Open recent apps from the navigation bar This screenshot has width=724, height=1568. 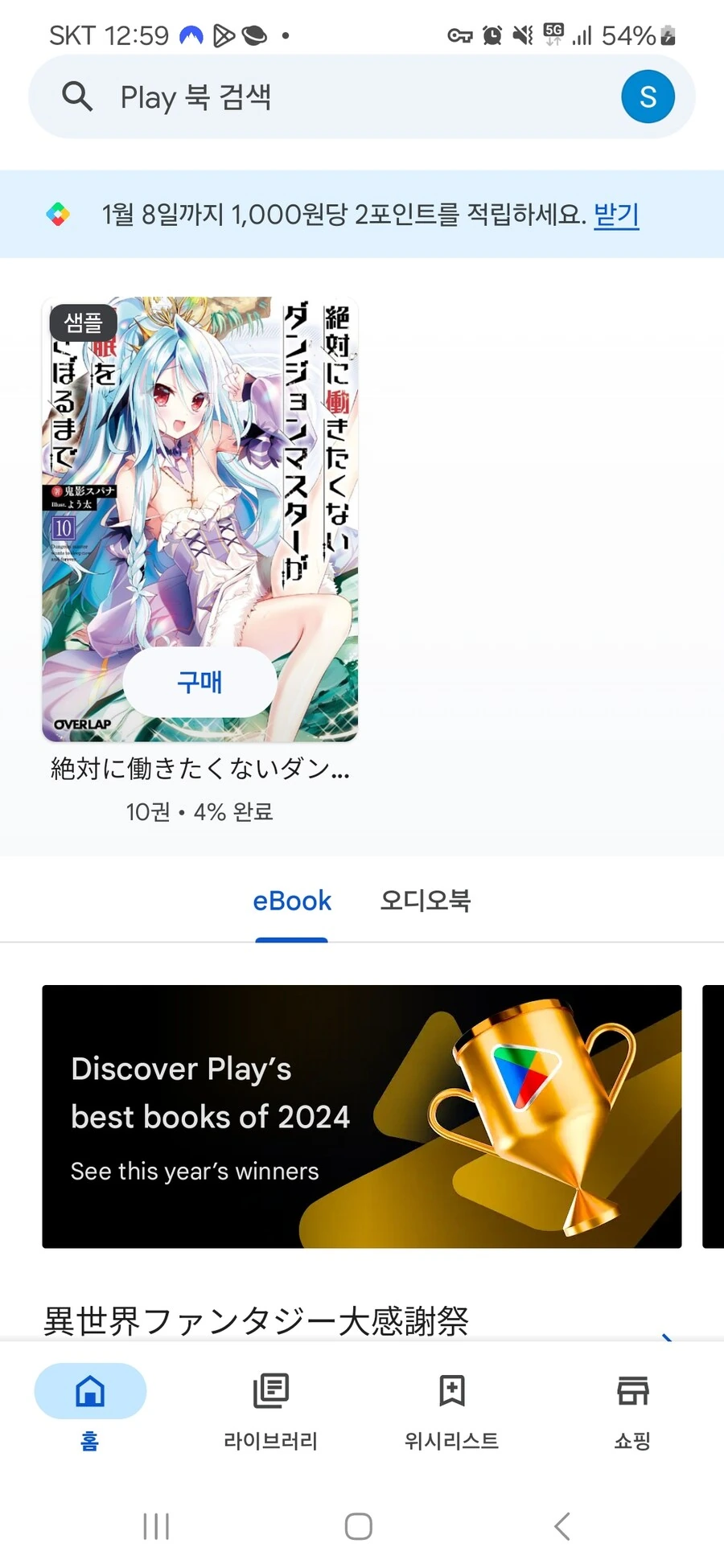tap(156, 1525)
